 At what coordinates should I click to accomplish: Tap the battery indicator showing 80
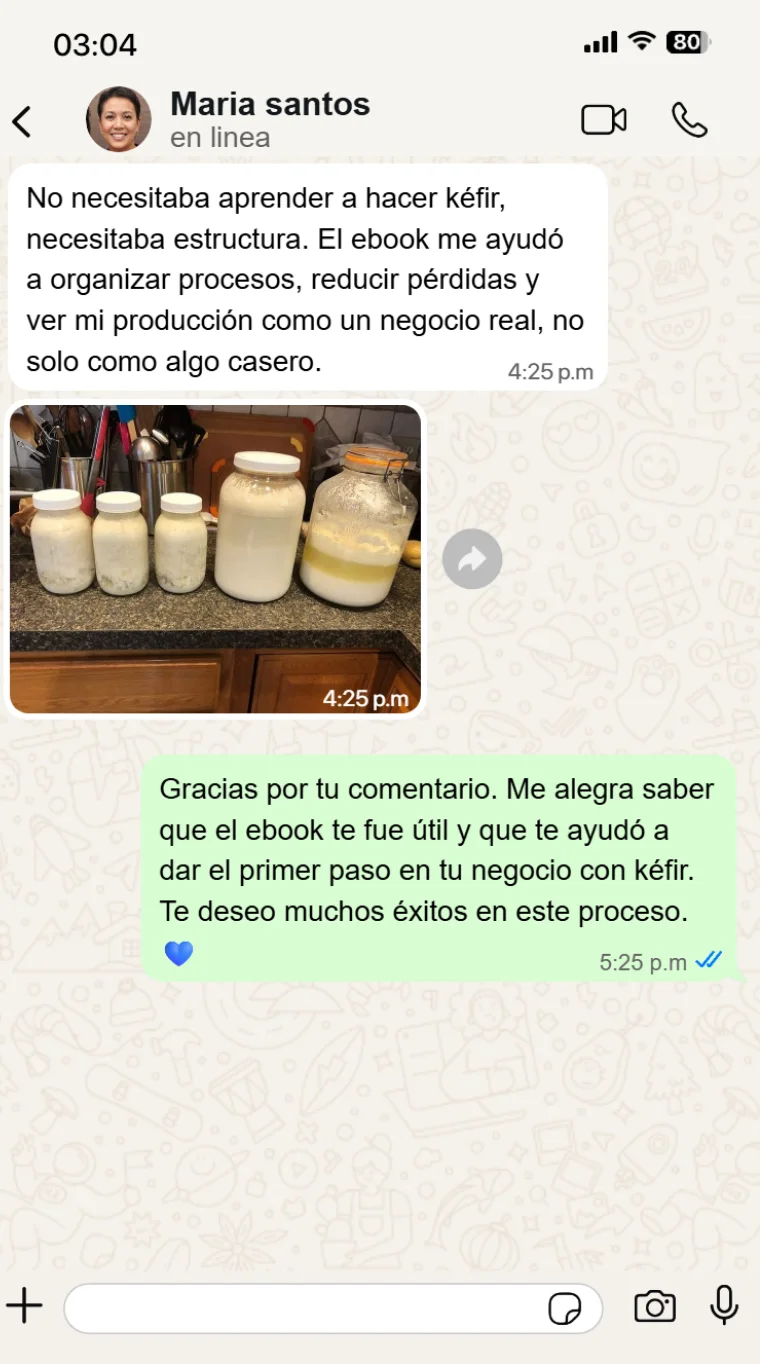pyautogui.click(x=688, y=41)
